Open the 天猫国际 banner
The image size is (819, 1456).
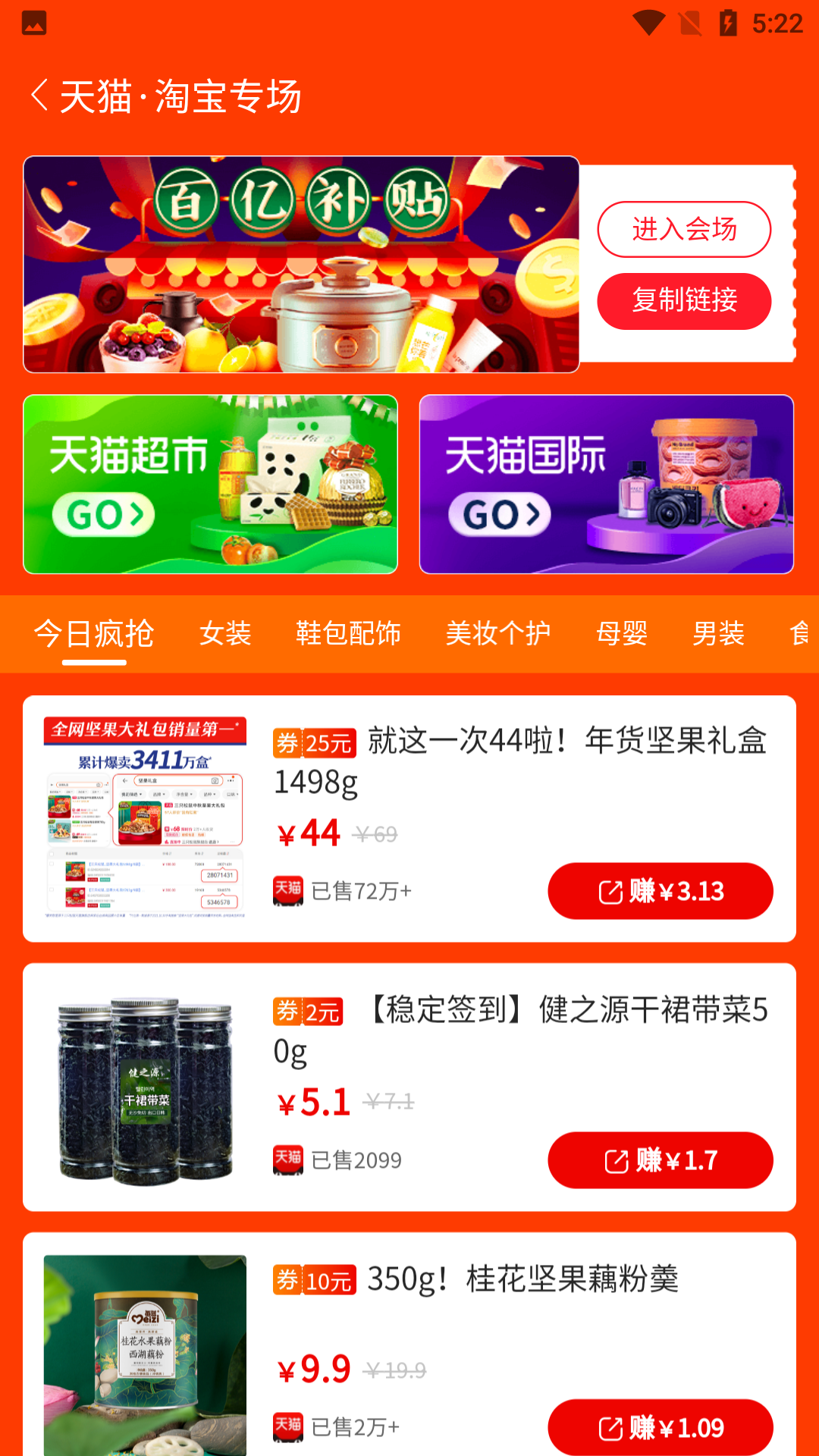coord(606,484)
